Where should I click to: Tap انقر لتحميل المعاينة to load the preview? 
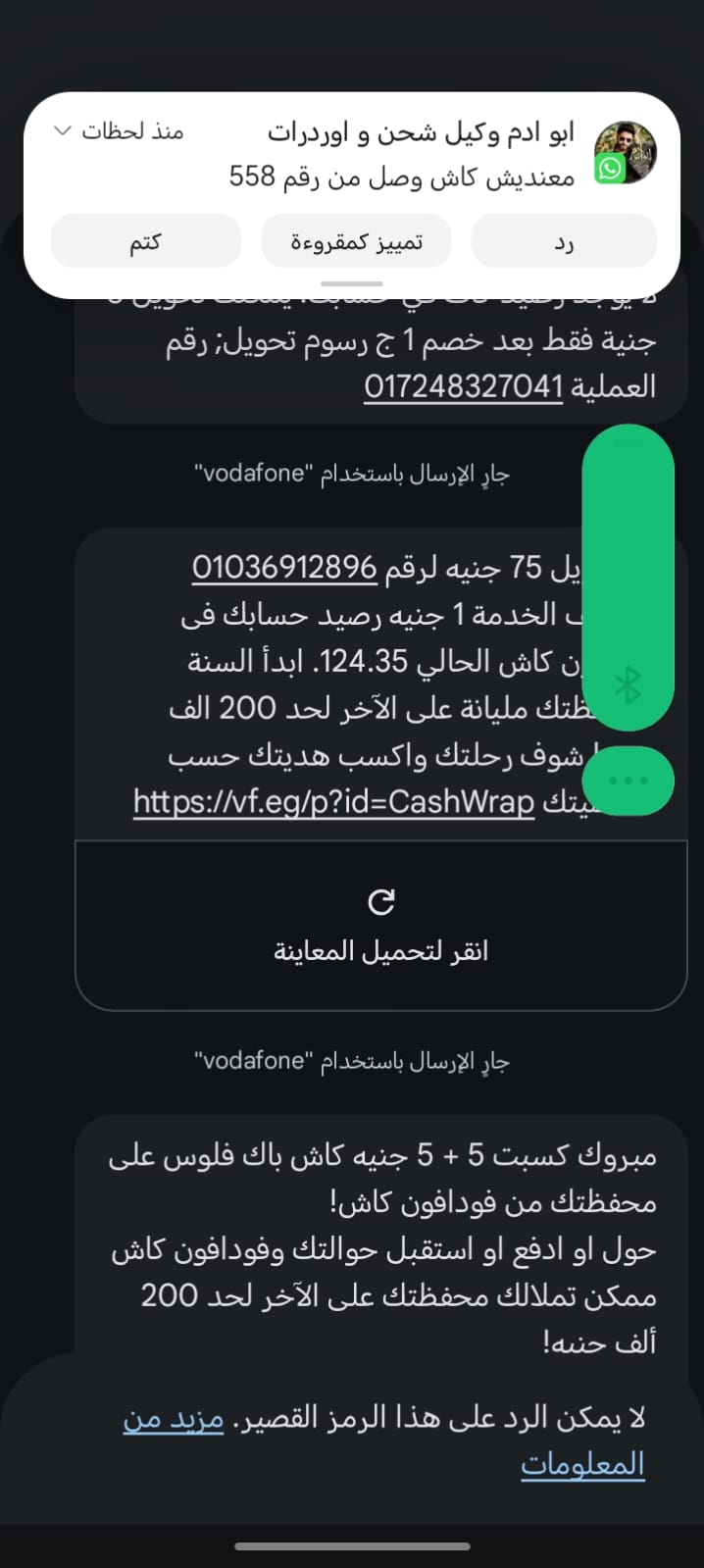380,926
